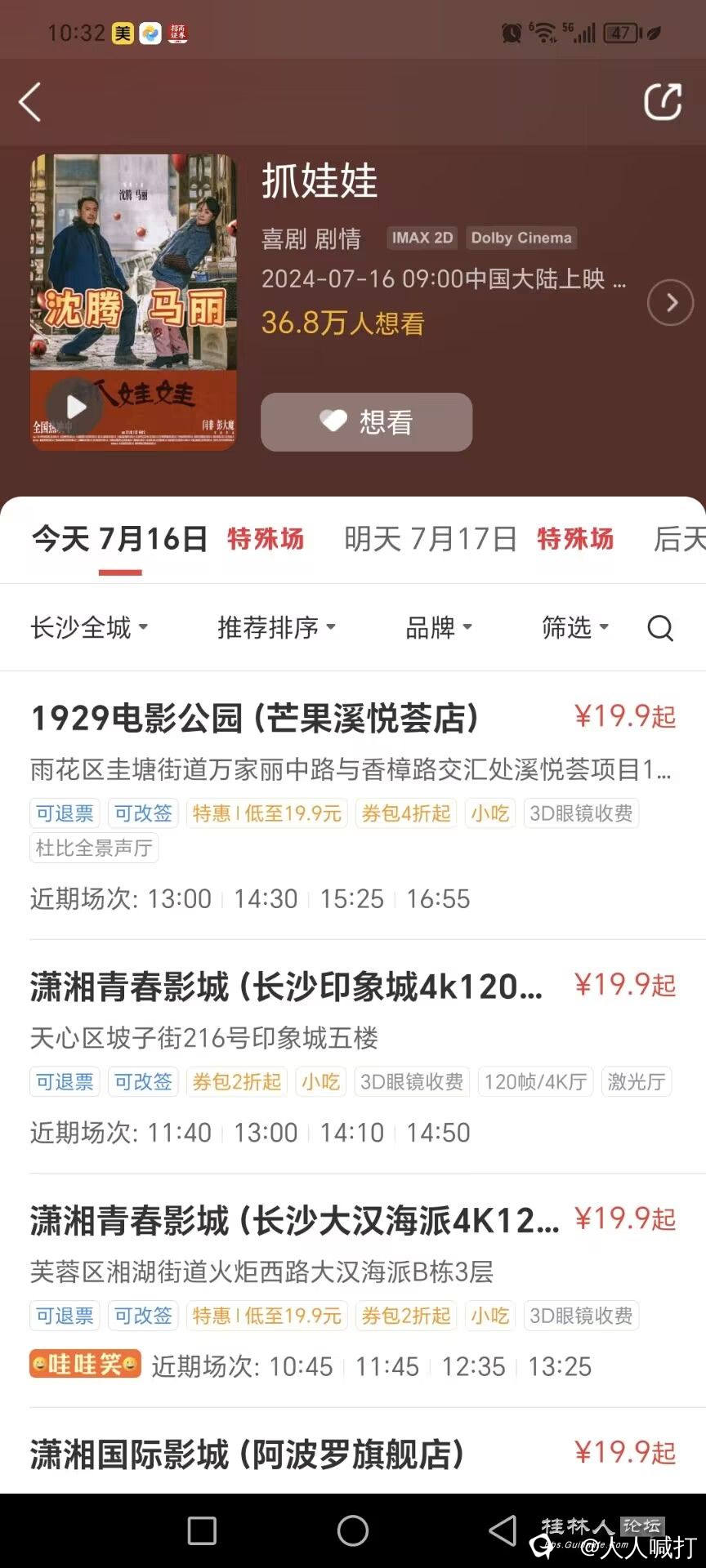Open the 长沙全城 area dropdown
The image size is (706, 1568).
tap(89, 627)
